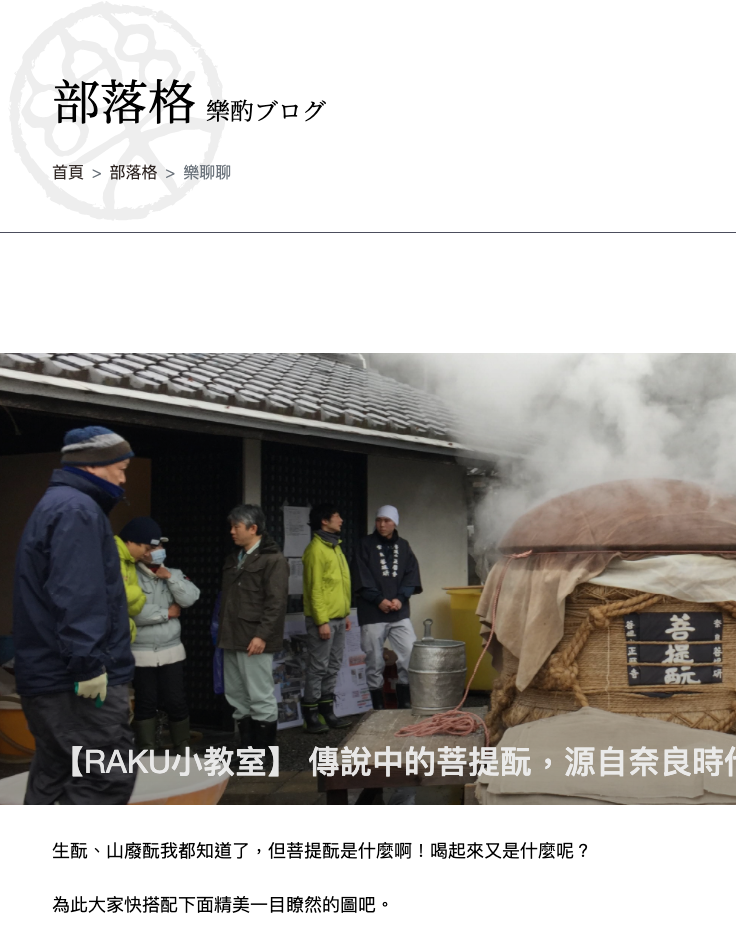Open the 菩提酛 article banner image
Viewport: 736px width, 932px height.
(x=368, y=578)
